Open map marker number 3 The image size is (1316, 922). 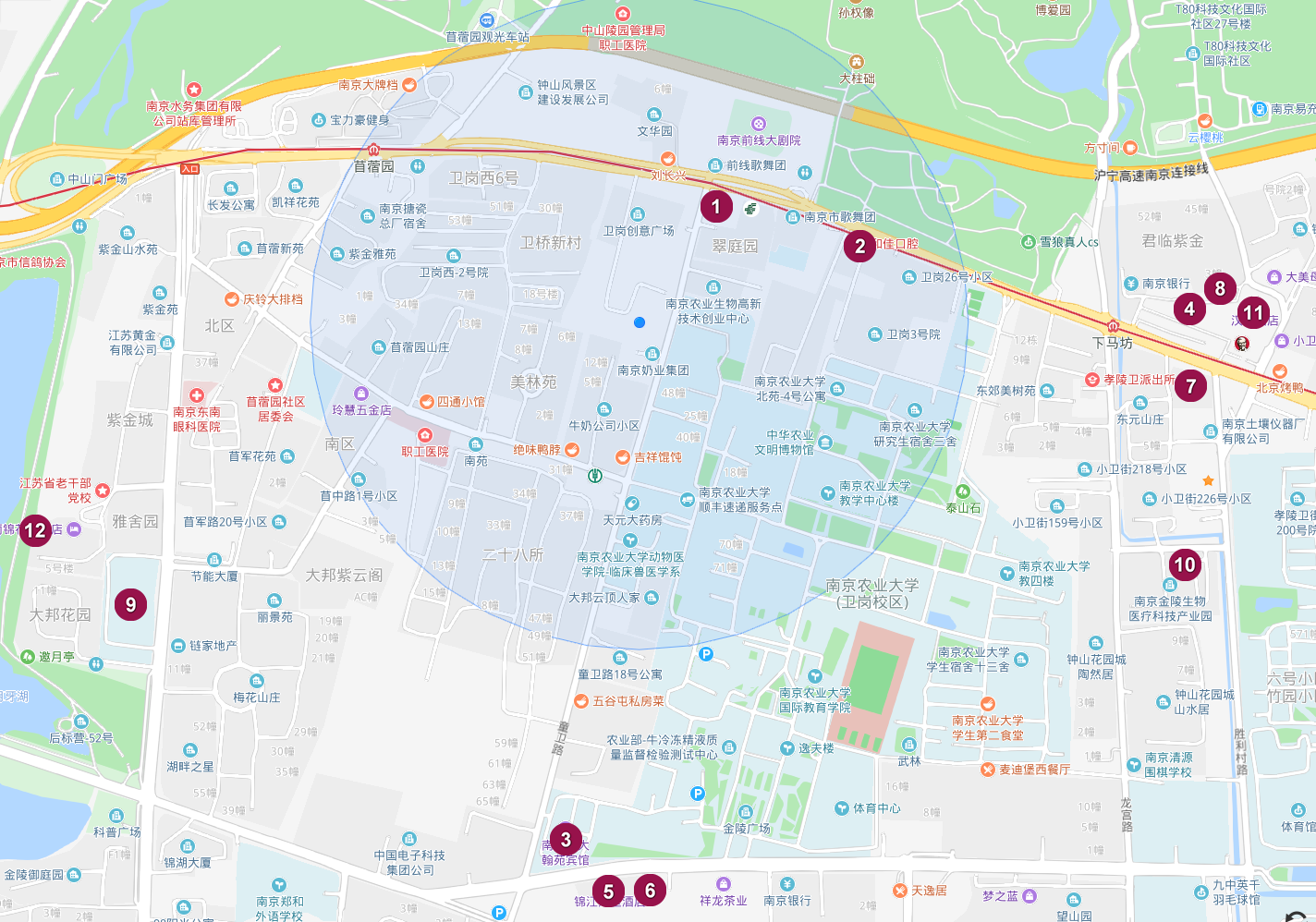[x=566, y=840]
